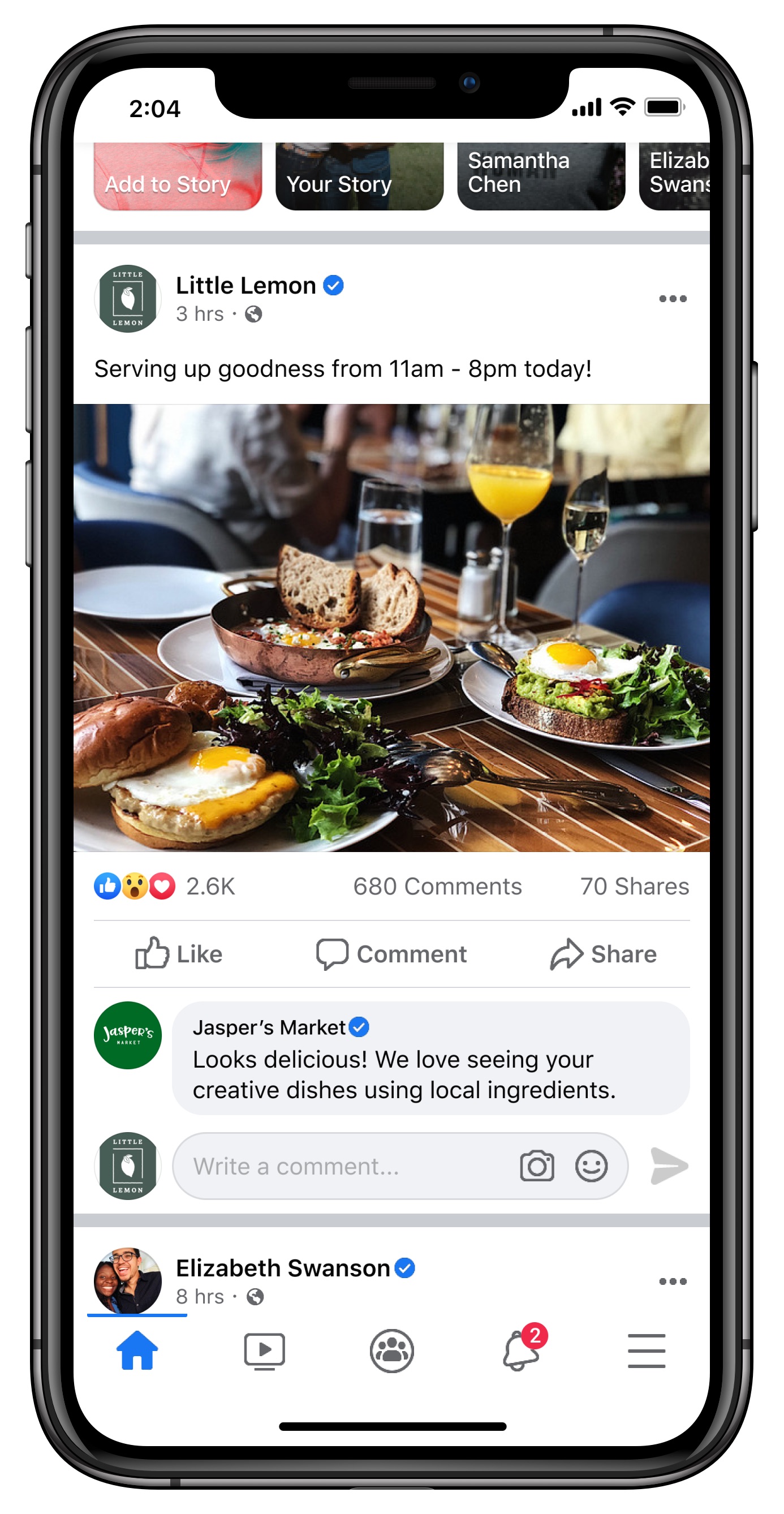Switch to the Groups tab
The height and width of the screenshot is (1514, 784).
click(x=391, y=1350)
